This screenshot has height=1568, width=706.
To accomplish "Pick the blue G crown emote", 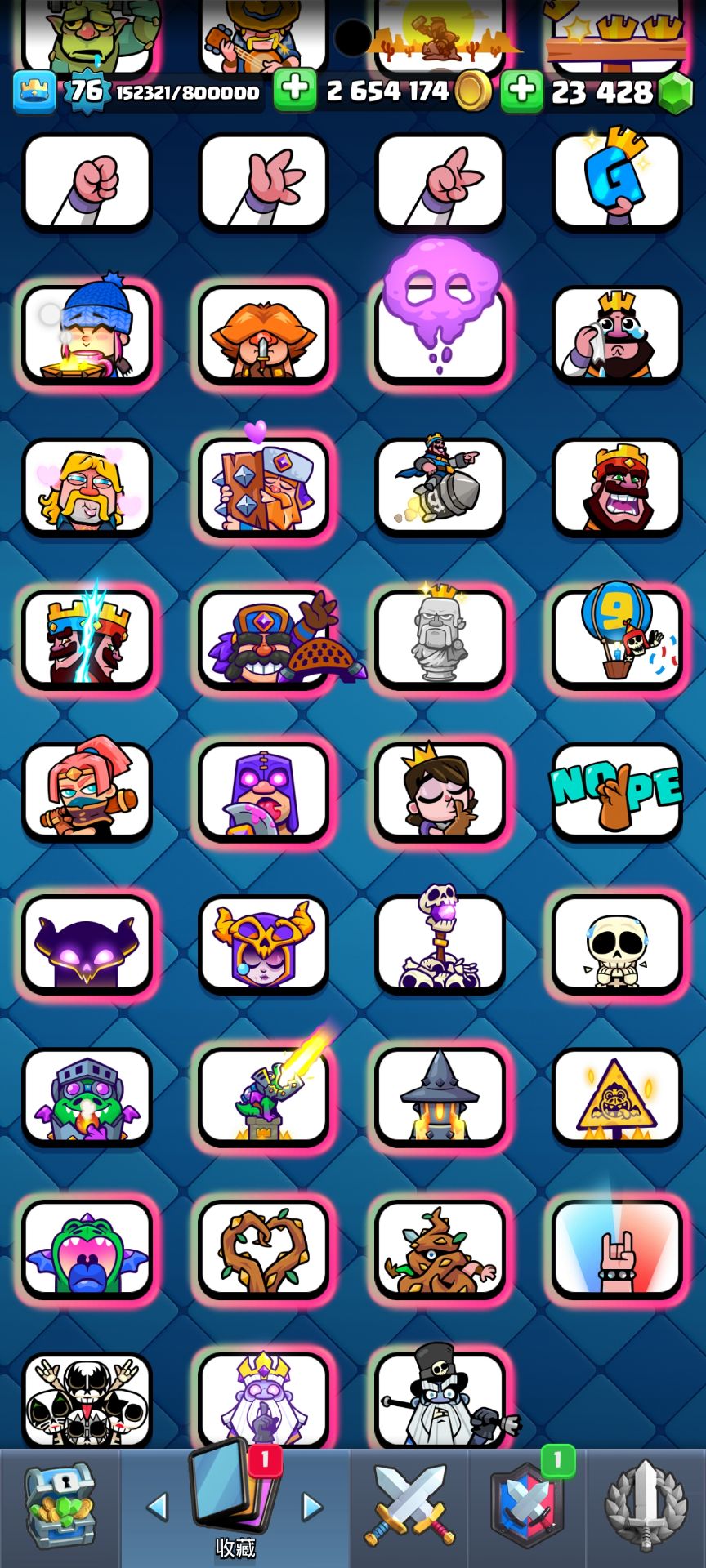I will tap(617, 181).
